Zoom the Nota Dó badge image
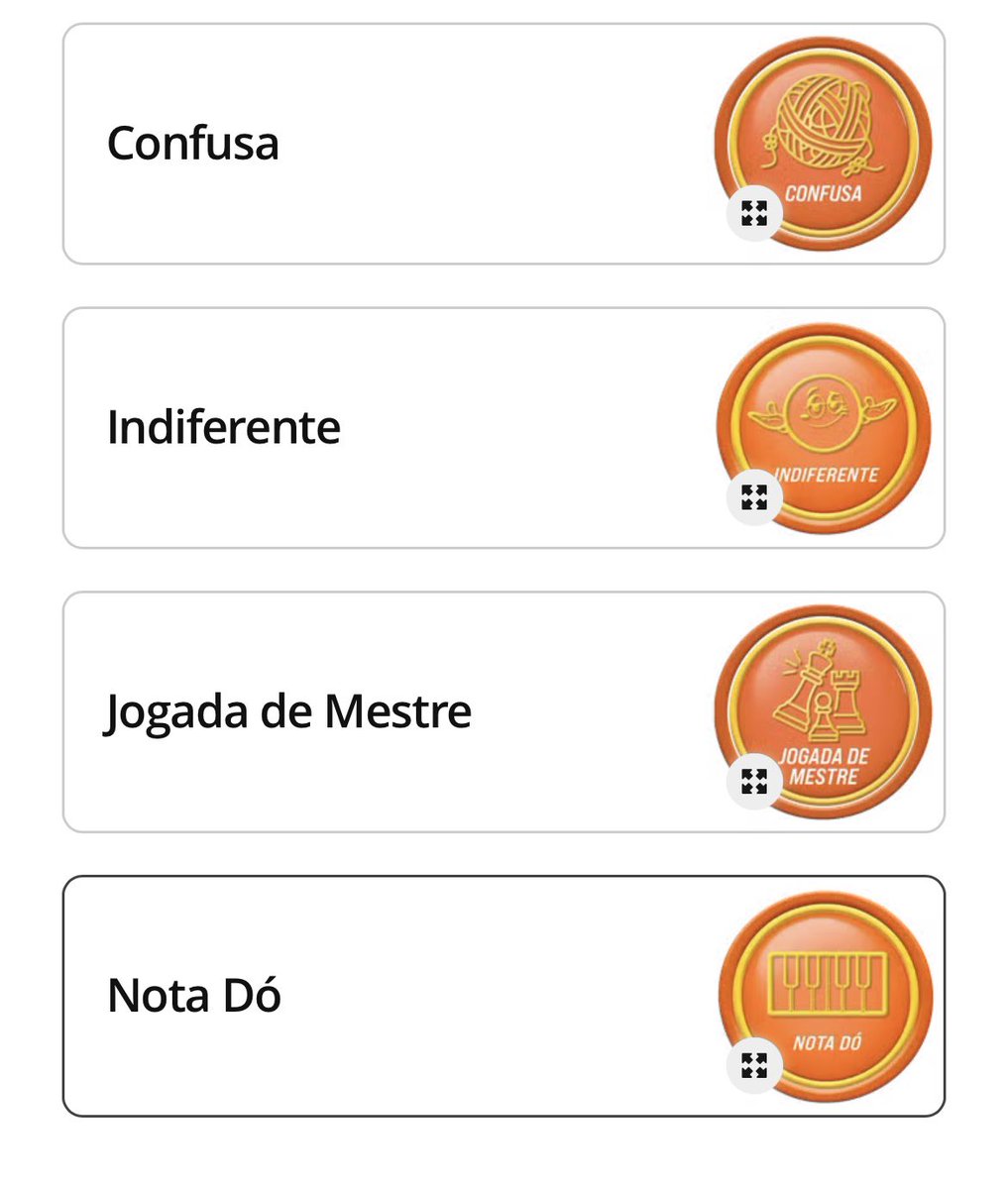 [x=754, y=1066]
